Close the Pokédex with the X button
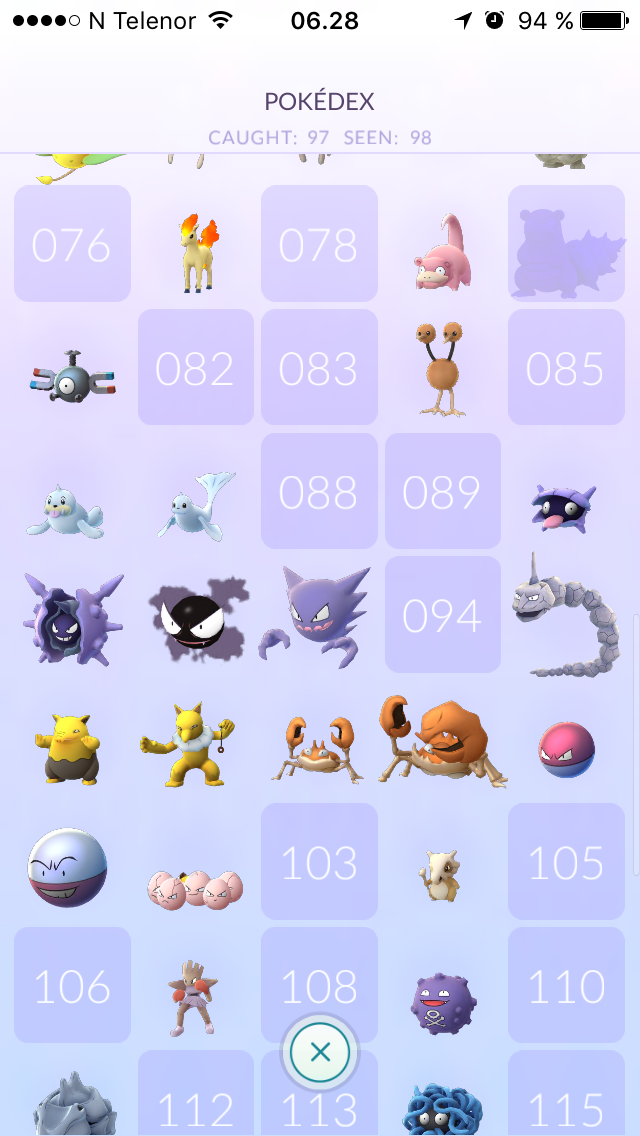This screenshot has height=1136, width=640. click(x=320, y=1052)
